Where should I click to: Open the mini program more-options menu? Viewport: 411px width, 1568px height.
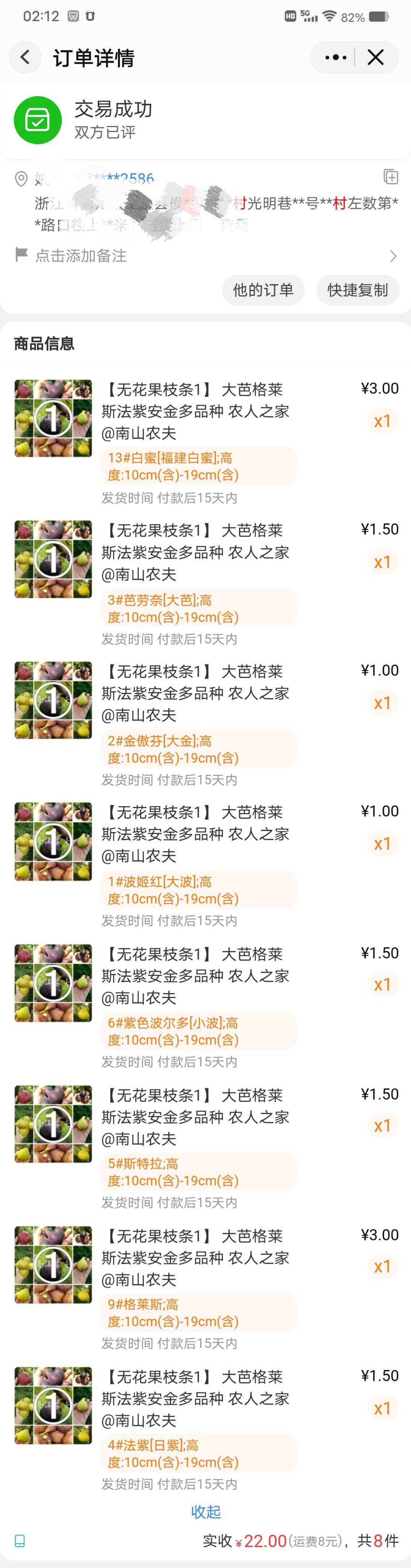(335, 58)
